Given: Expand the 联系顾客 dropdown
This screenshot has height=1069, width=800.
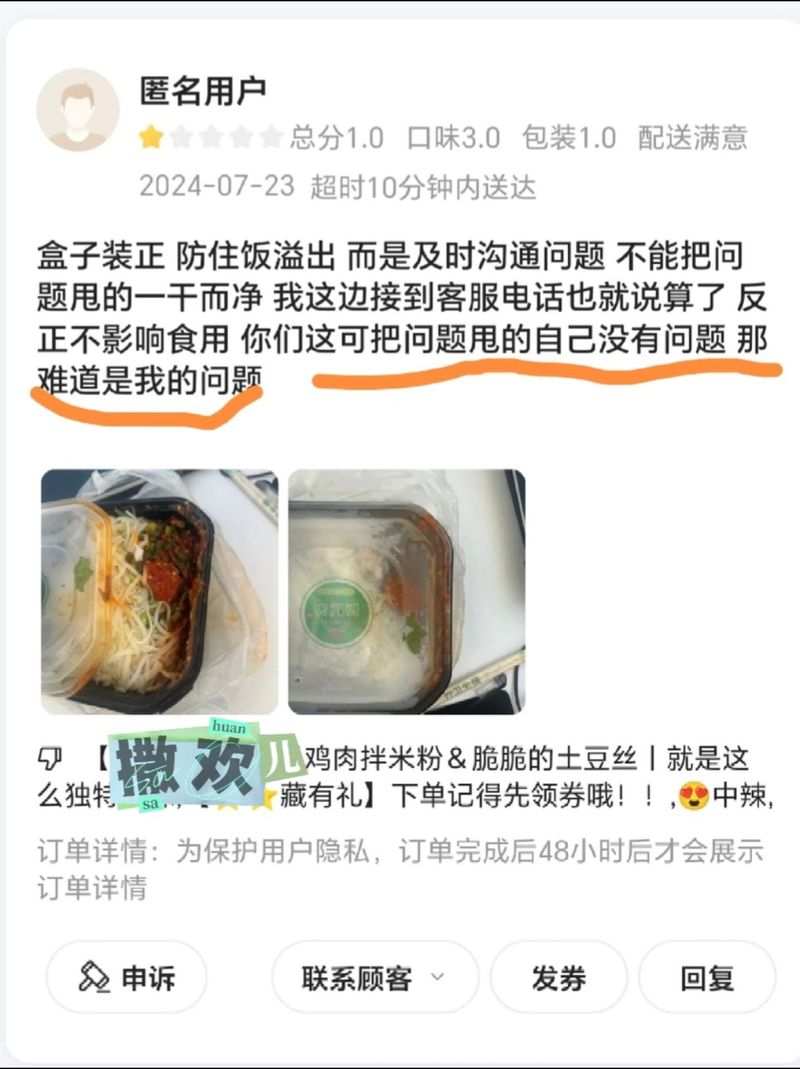Looking at the screenshot, I should point(374,978).
